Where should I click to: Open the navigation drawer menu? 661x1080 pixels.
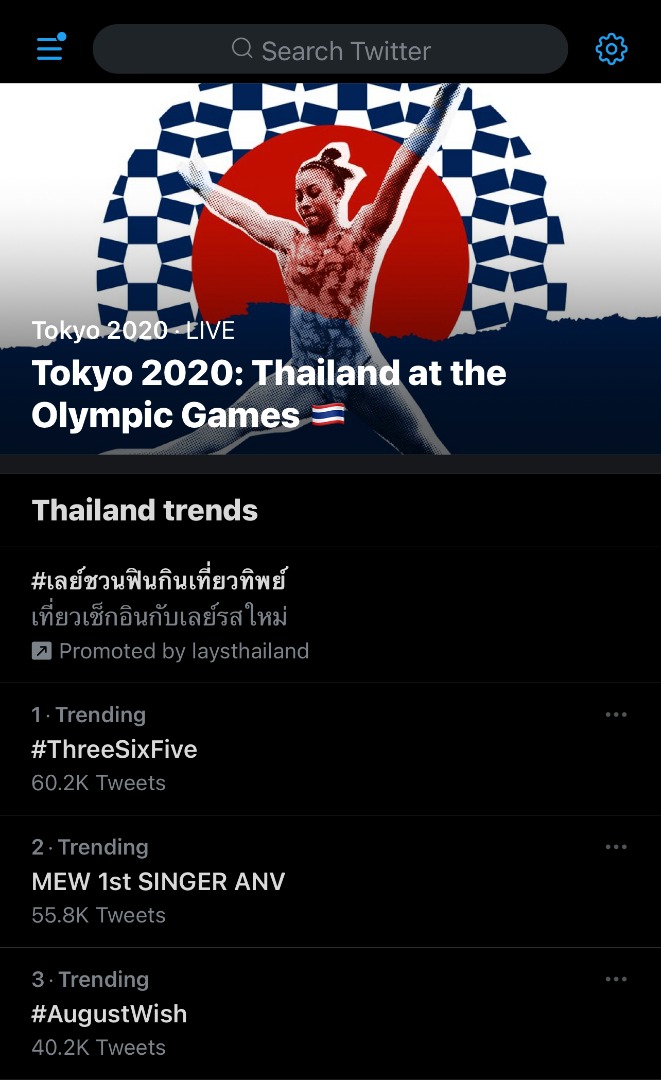(x=50, y=48)
